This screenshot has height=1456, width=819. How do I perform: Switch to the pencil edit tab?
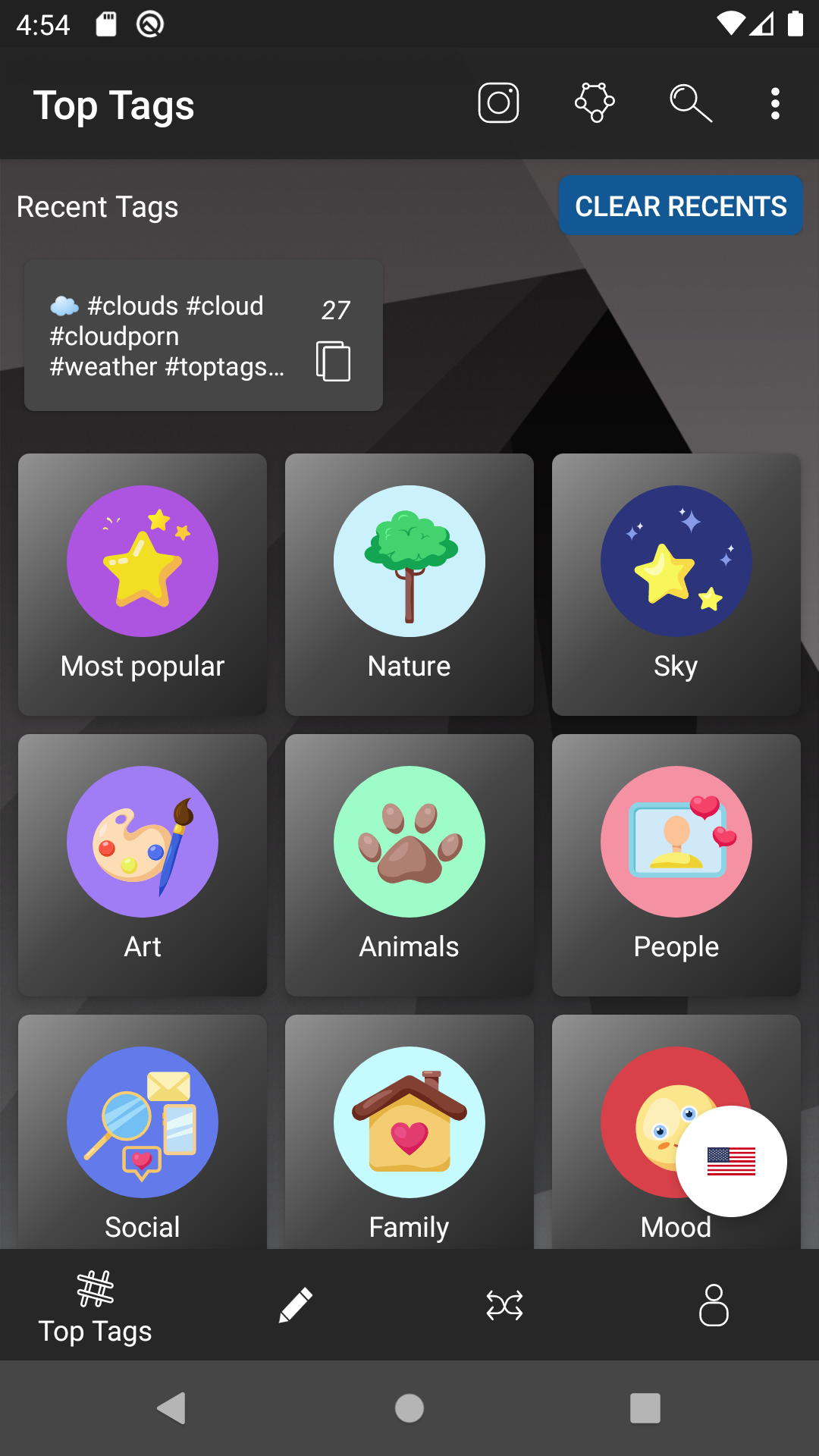click(296, 1305)
